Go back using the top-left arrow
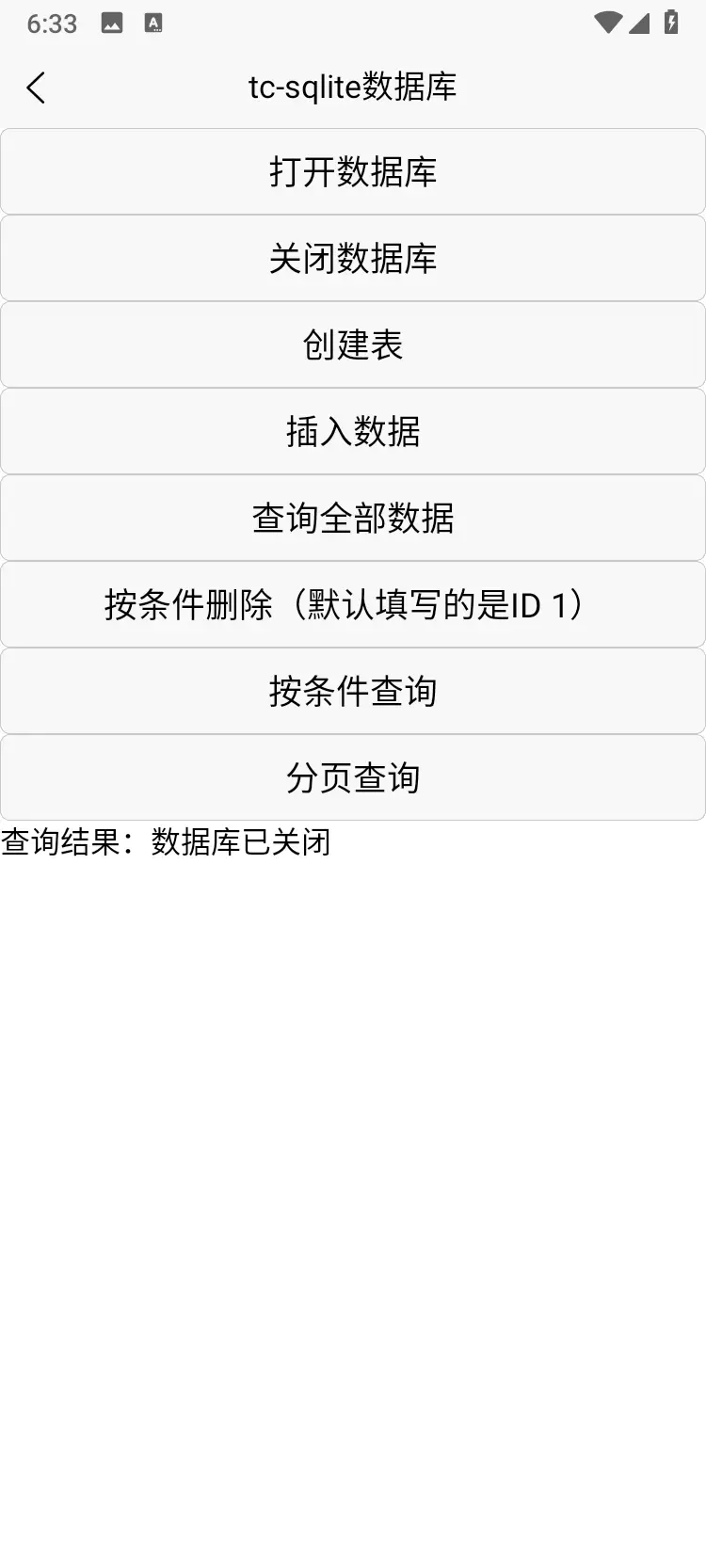This screenshot has width=706, height=1568. (x=36, y=88)
